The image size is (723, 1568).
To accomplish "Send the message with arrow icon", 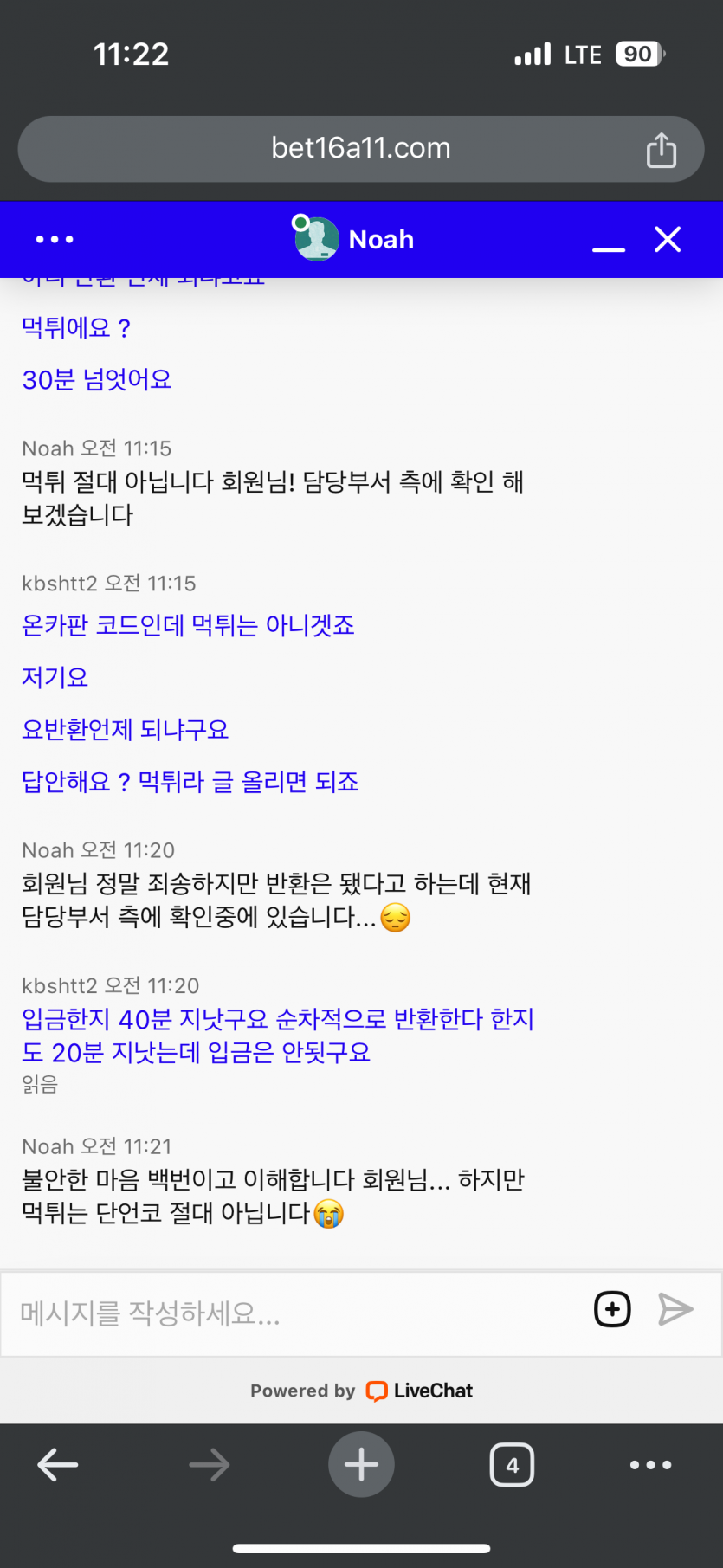I will point(675,1309).
